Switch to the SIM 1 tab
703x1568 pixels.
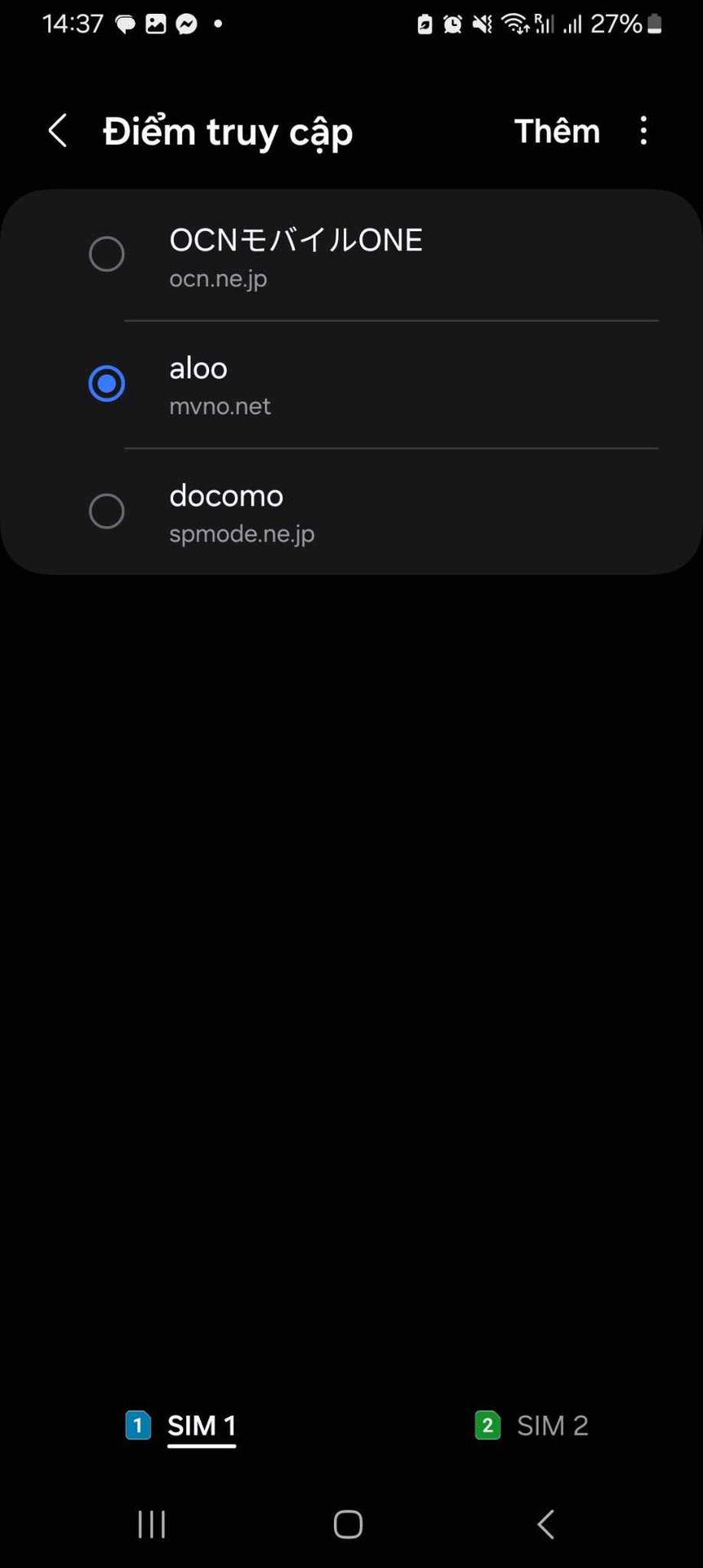180,1426
